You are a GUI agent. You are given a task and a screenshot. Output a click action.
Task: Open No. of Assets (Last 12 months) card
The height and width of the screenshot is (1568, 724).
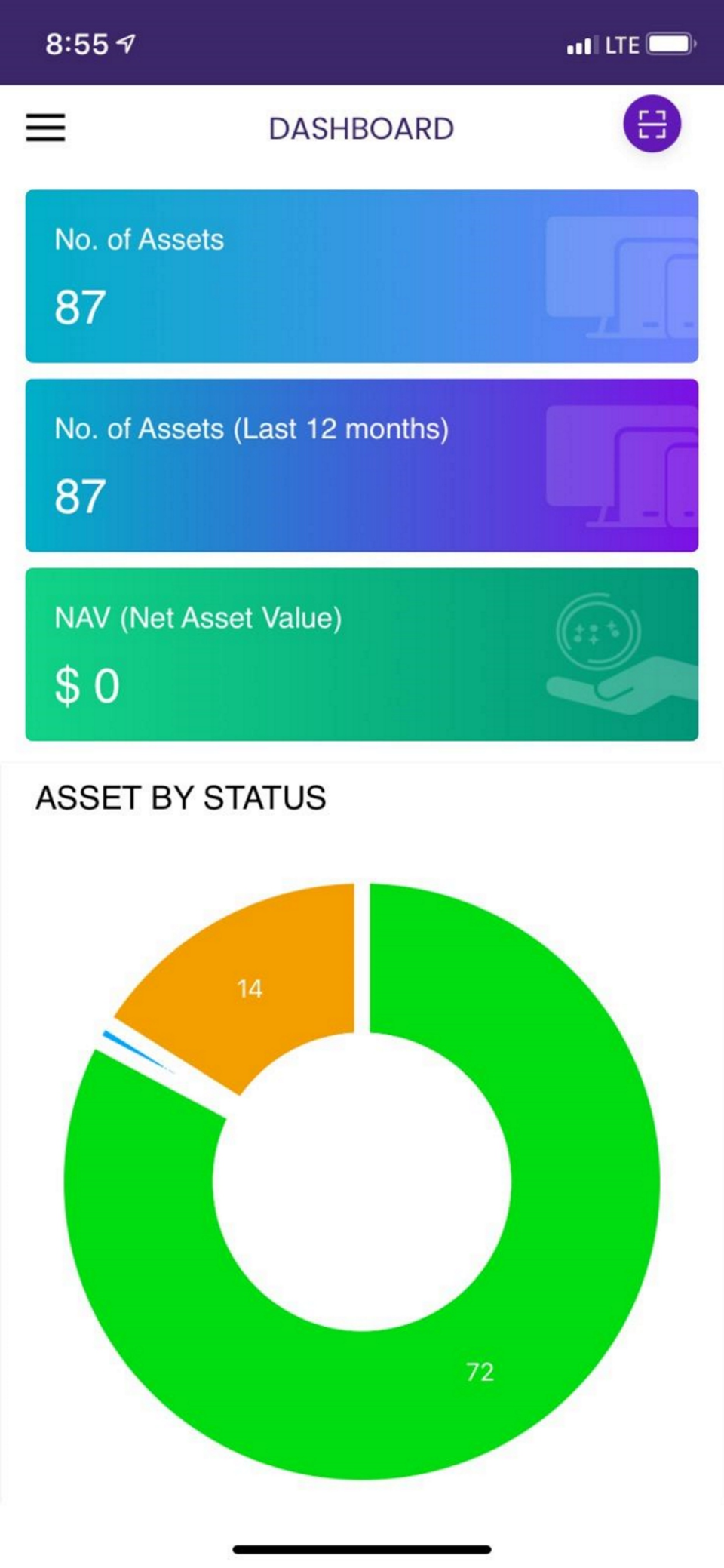(362, 466)
